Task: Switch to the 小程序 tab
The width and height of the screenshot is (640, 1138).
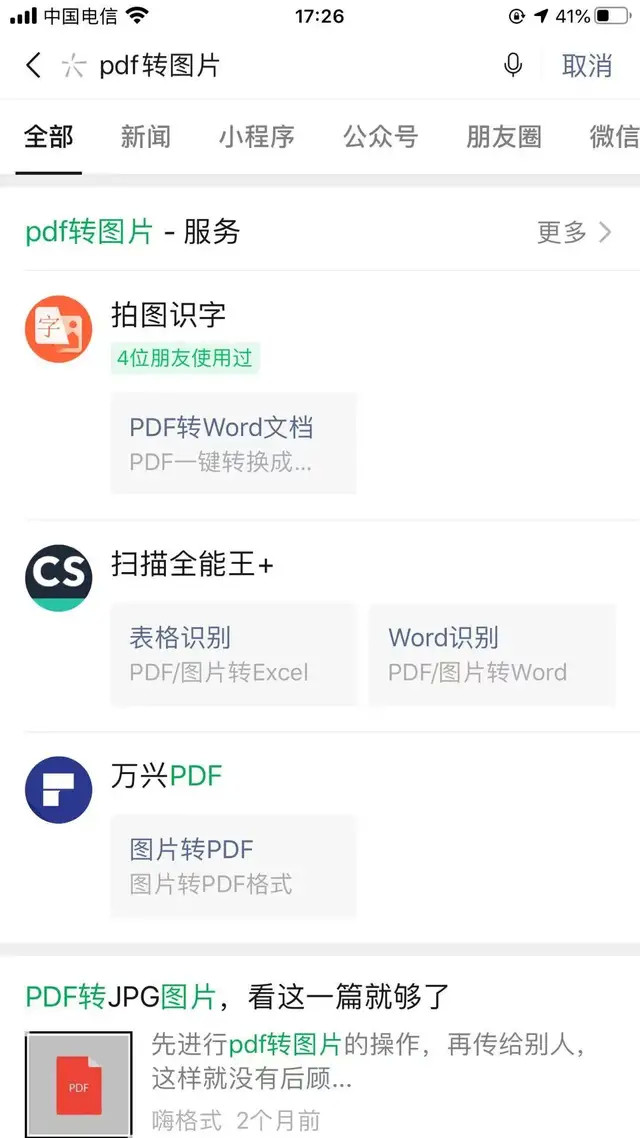Action: 256,137
